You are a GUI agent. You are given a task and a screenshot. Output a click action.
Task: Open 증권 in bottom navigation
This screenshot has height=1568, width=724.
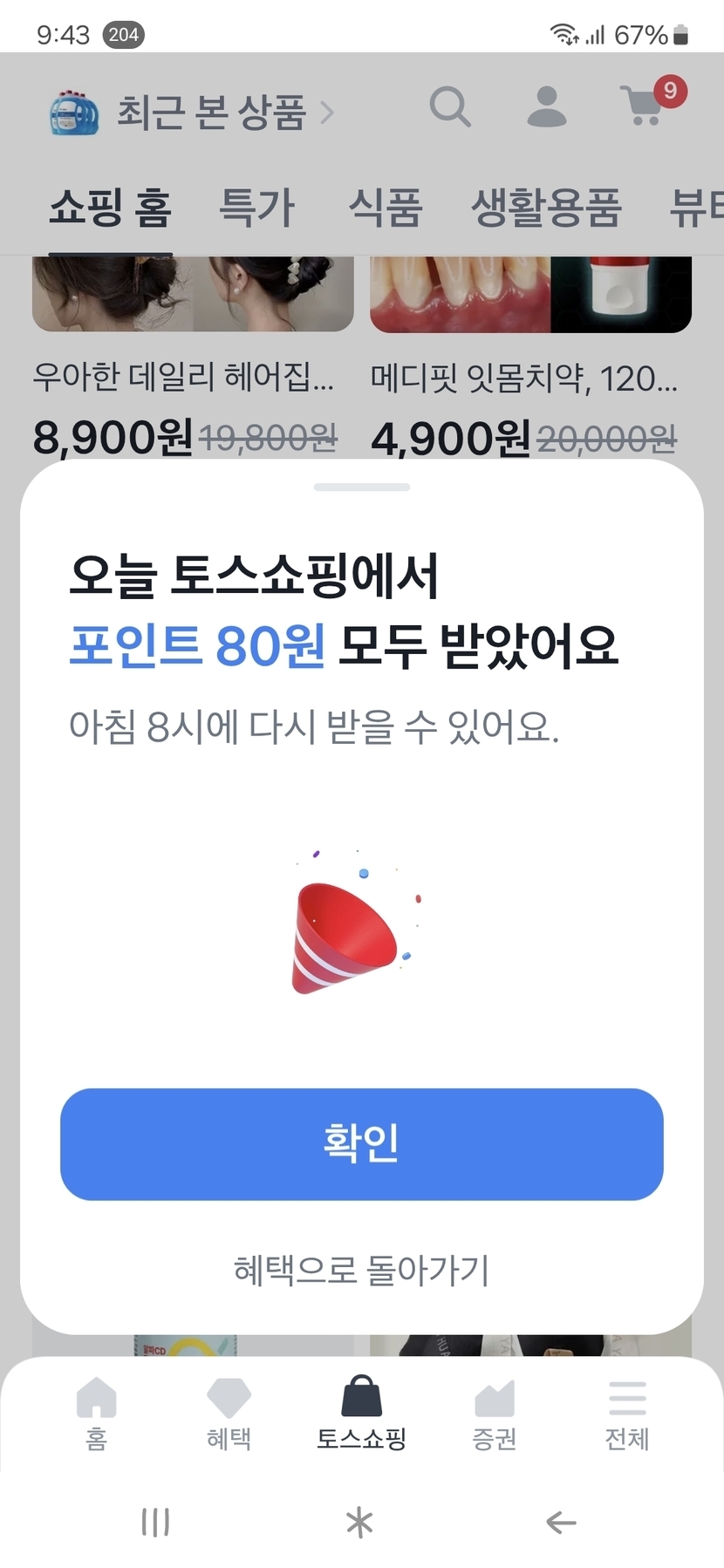click(494, 1413)
